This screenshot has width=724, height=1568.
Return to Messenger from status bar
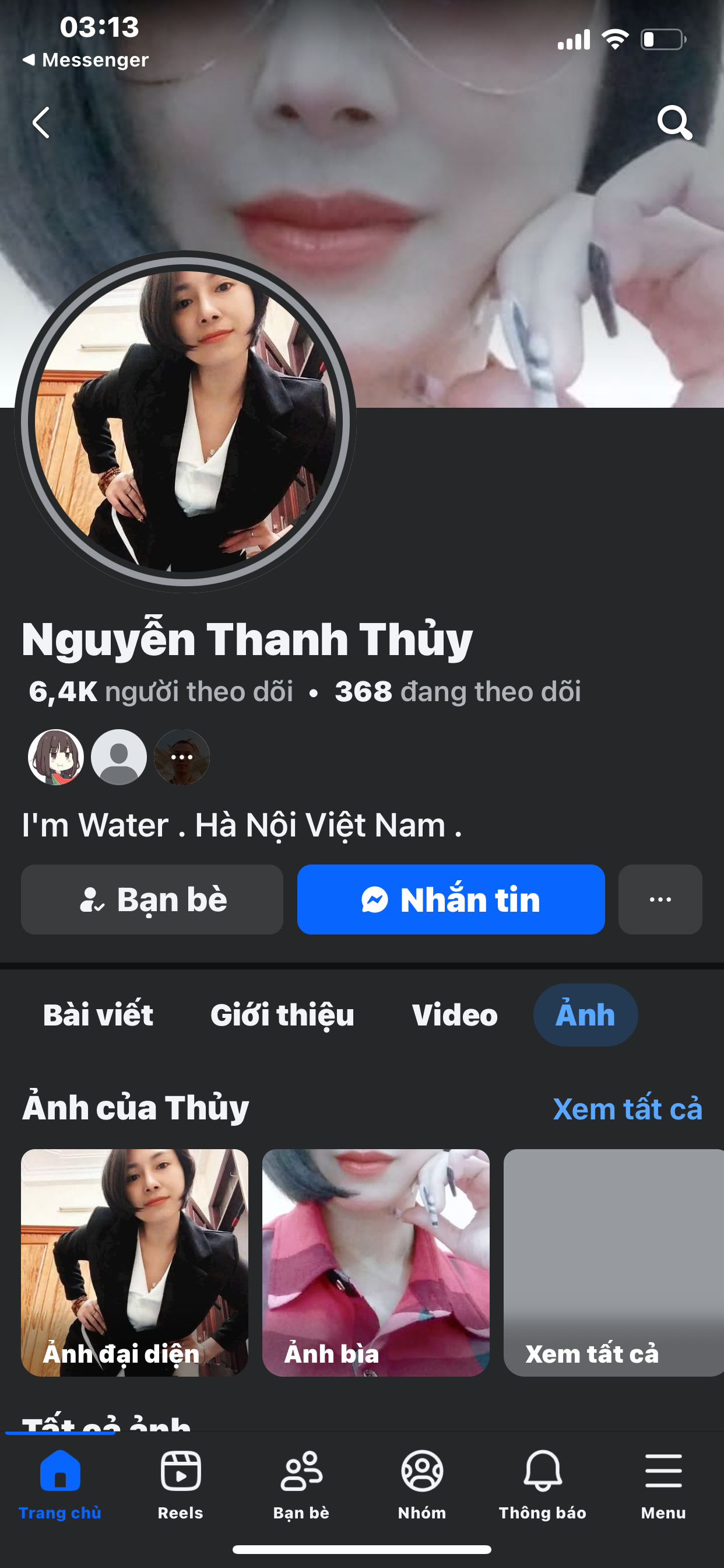(86, 60)
